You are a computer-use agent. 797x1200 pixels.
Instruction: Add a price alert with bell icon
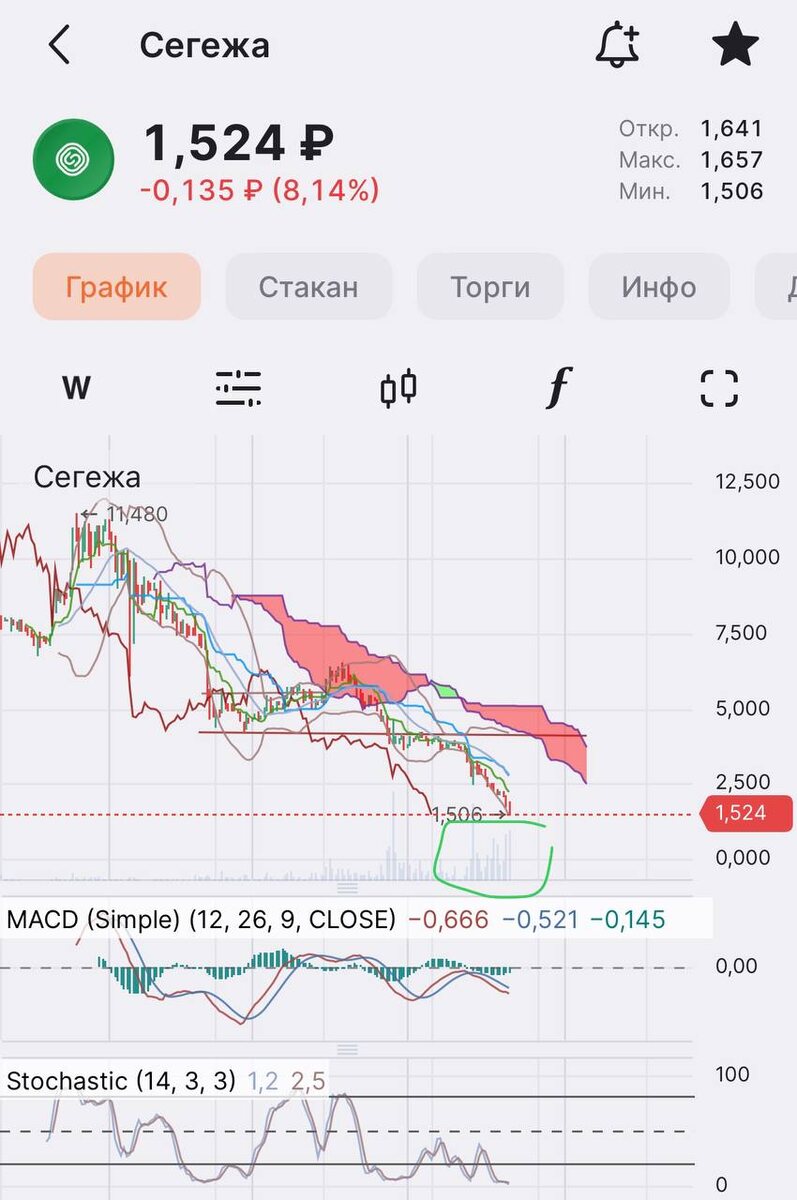pos(617,46)
